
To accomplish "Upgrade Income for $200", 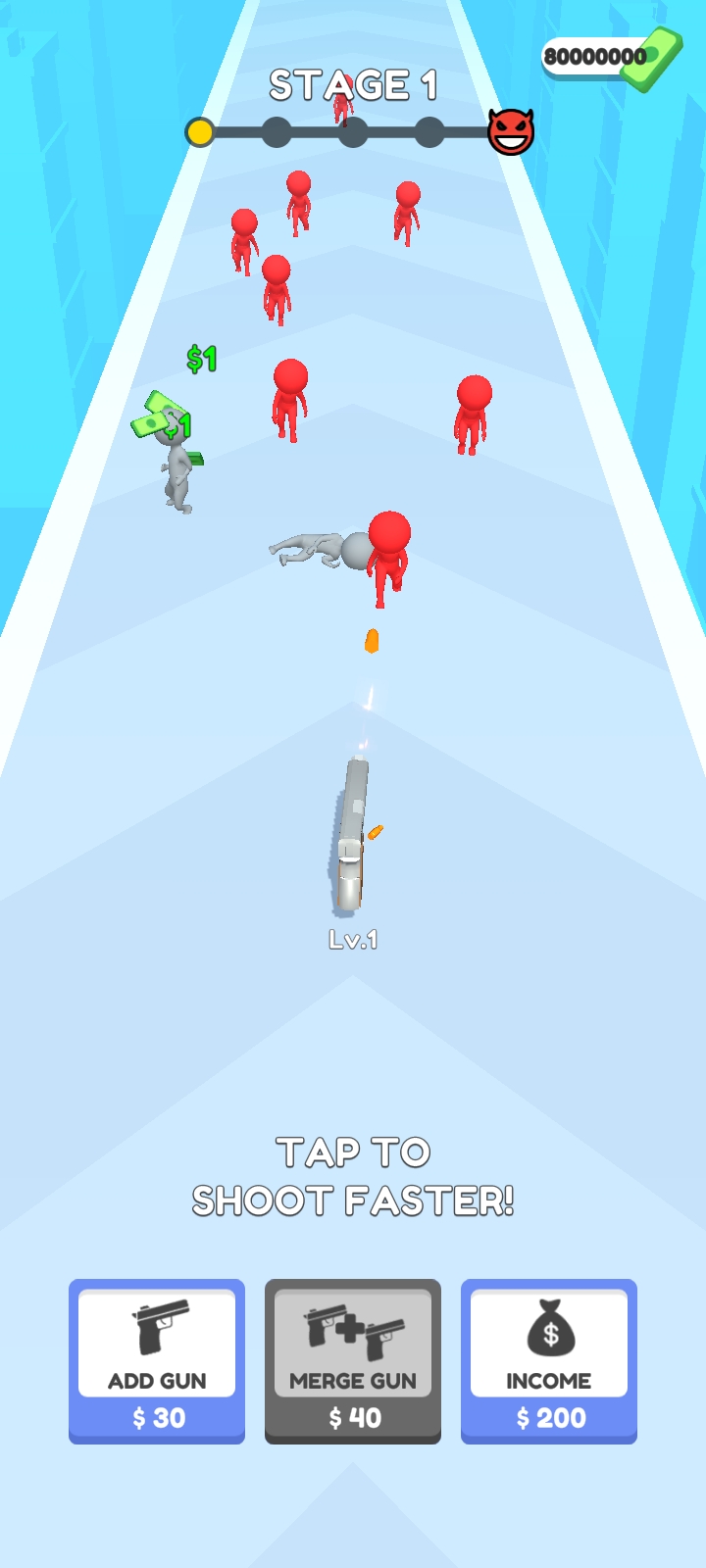I will pyautogui.click(x=549, y=1360).
